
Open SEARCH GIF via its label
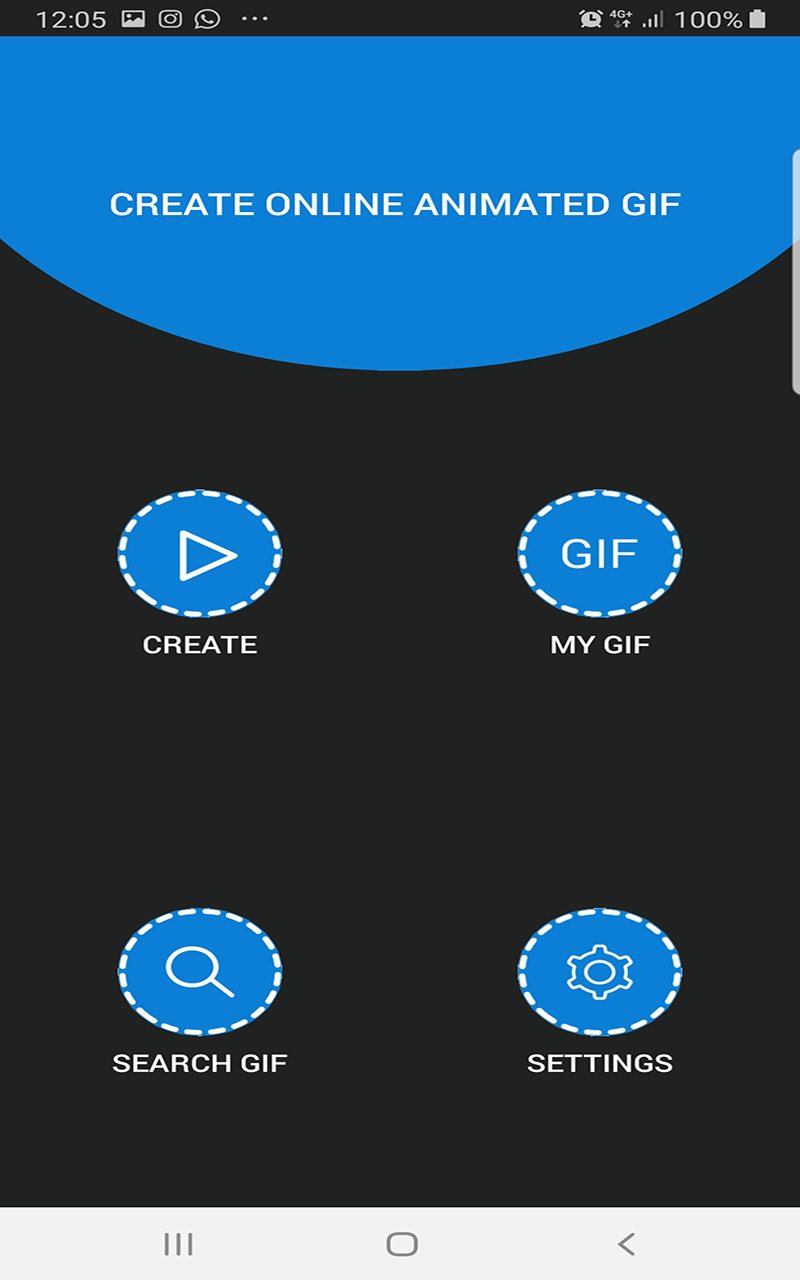200,1062
